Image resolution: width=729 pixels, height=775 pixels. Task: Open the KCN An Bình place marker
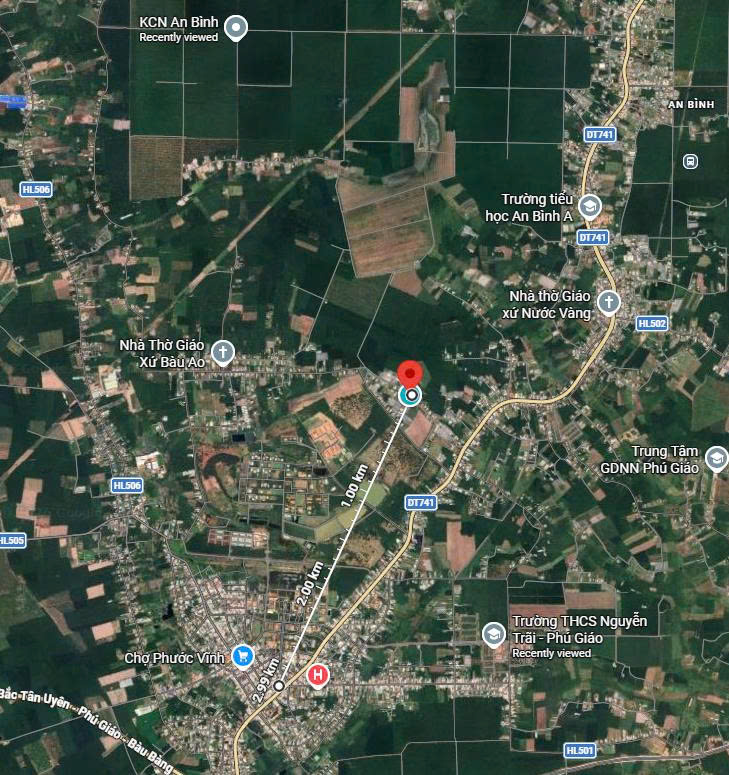pyautogui.click(x=236, y=28)
